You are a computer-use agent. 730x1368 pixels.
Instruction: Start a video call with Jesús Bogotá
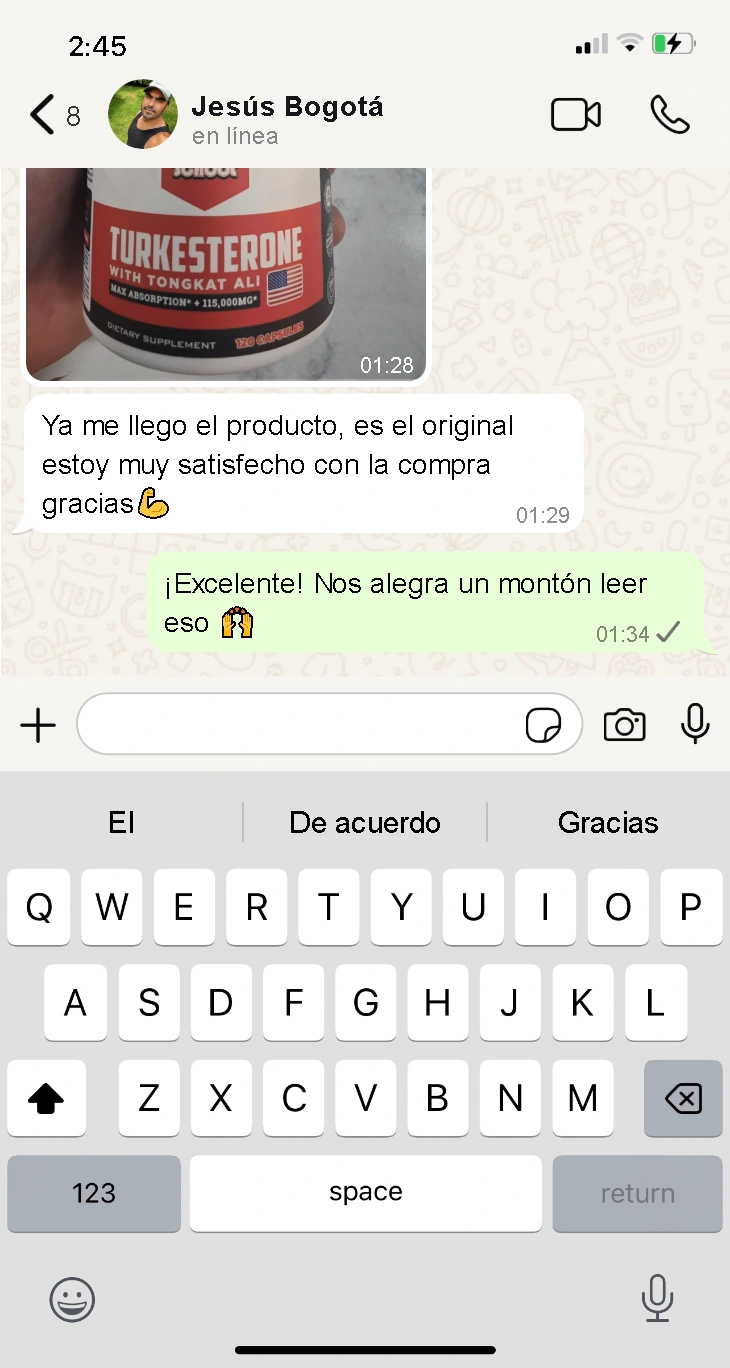(x=575, y=114)
